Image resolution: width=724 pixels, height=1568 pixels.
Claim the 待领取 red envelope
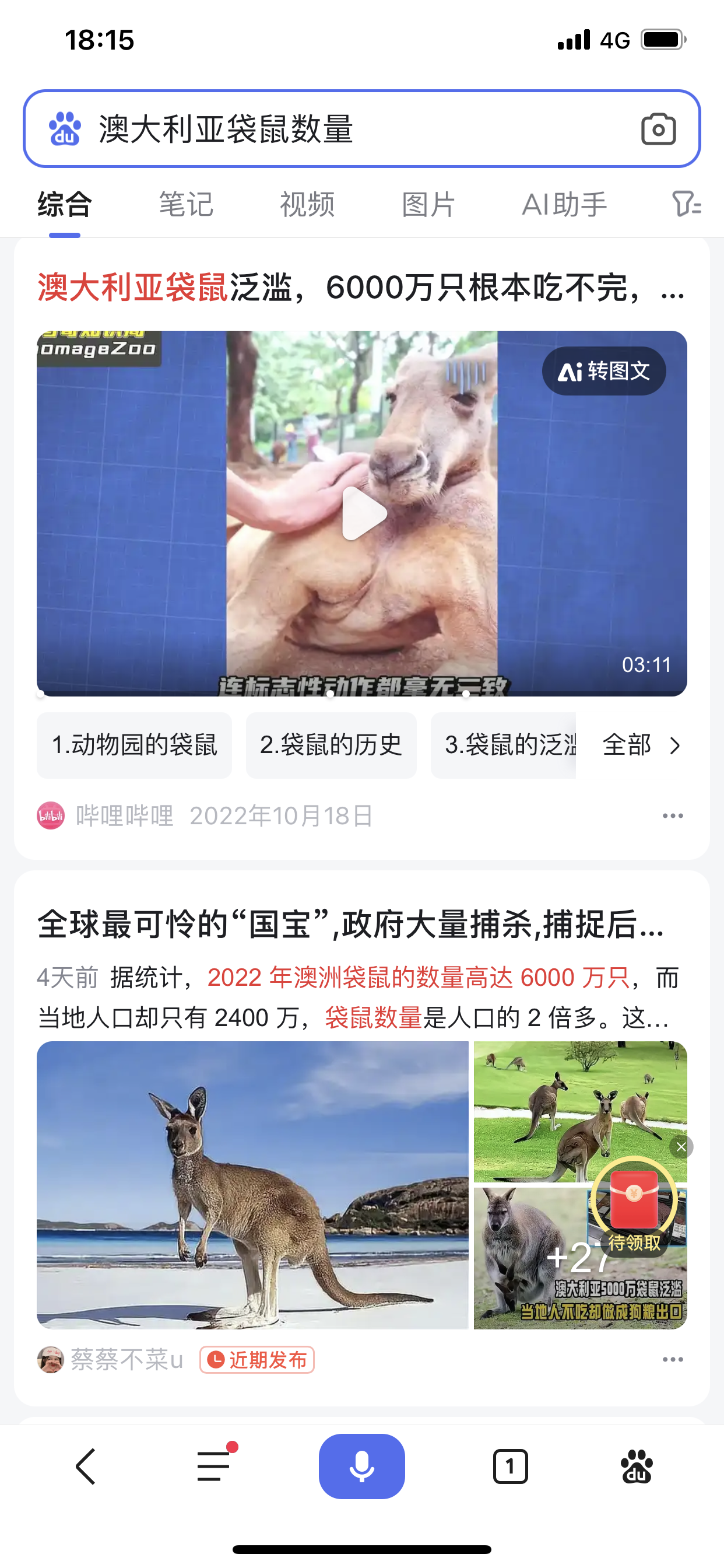pyautogui.click(x=634, y=1205)
